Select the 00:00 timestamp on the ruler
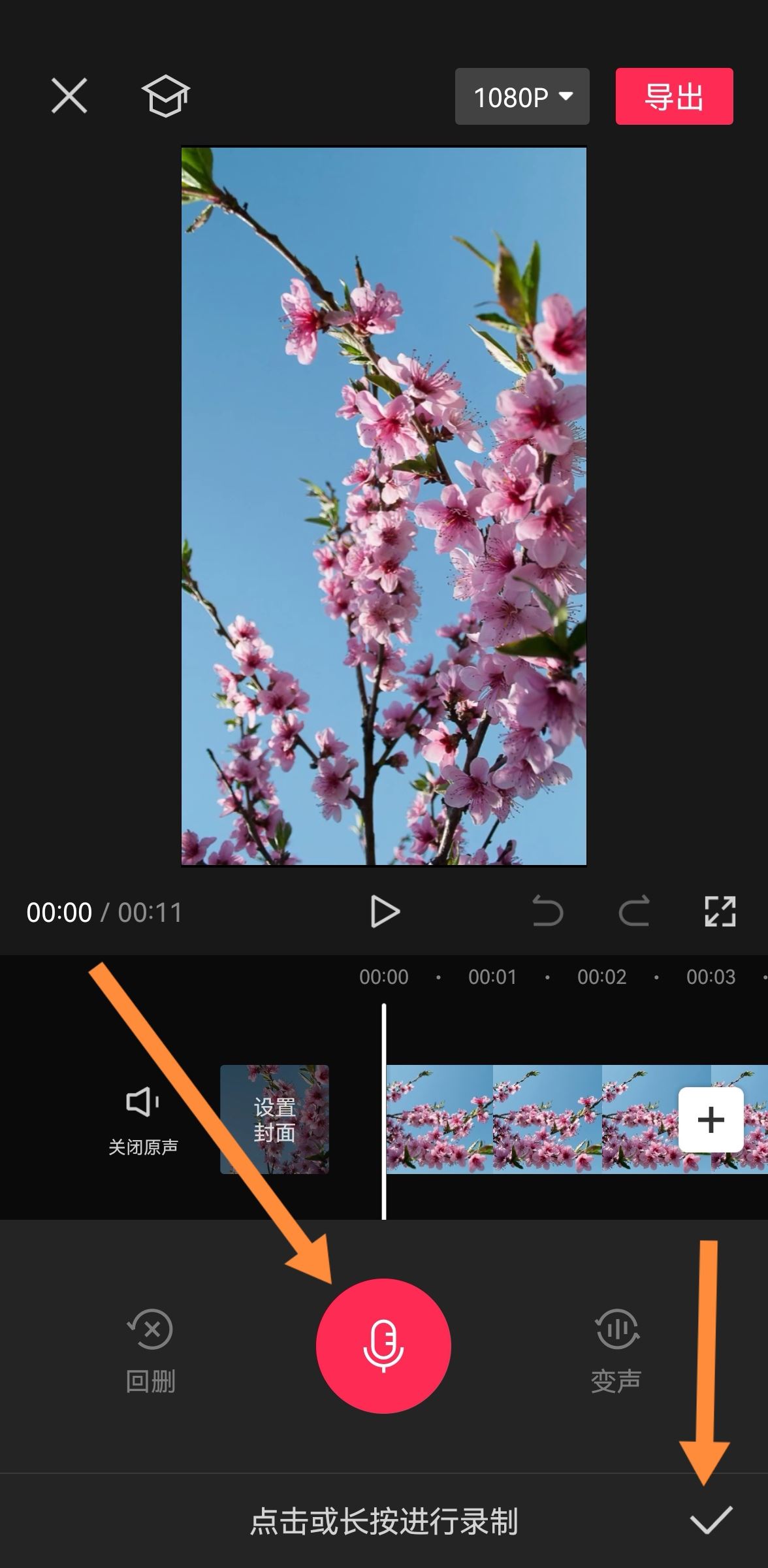 click(384, 976)
